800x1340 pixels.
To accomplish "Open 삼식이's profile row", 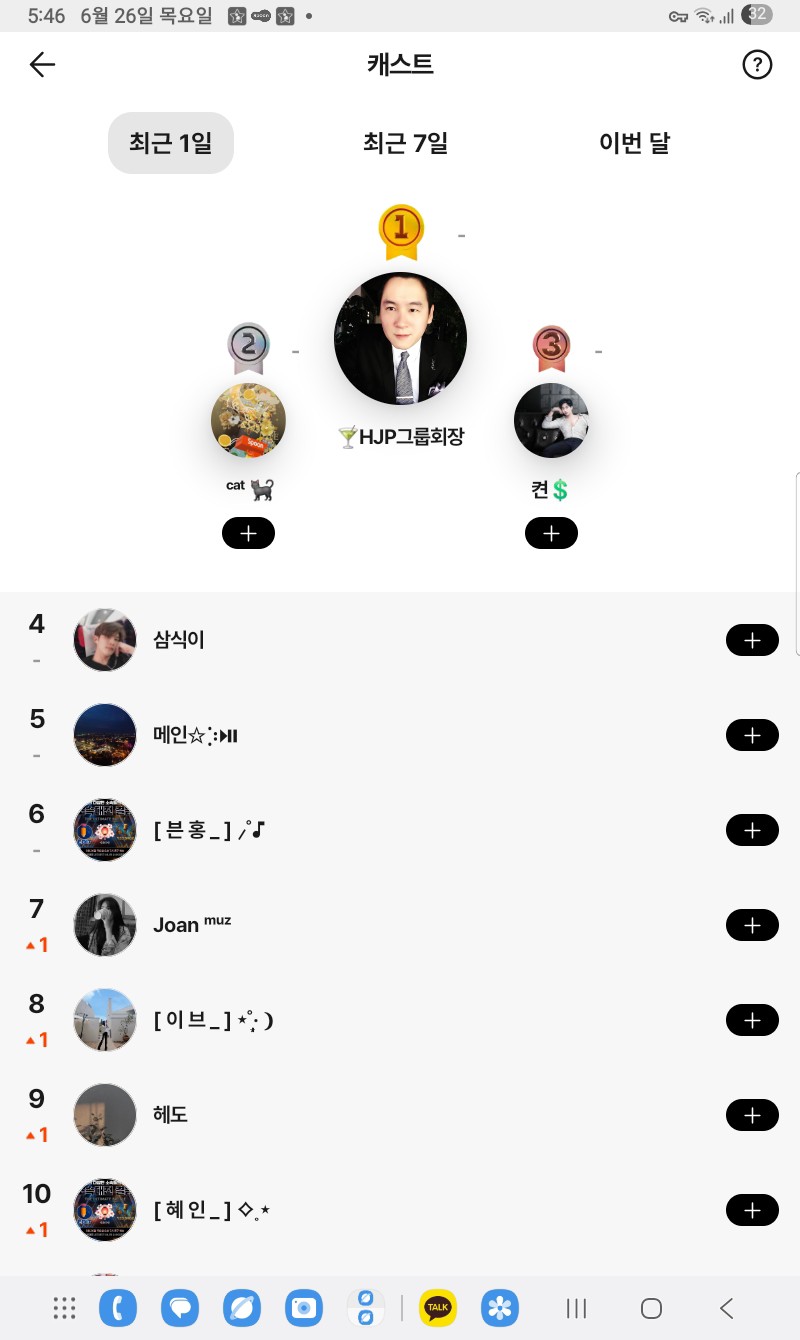I will click(x=180, y=640).
